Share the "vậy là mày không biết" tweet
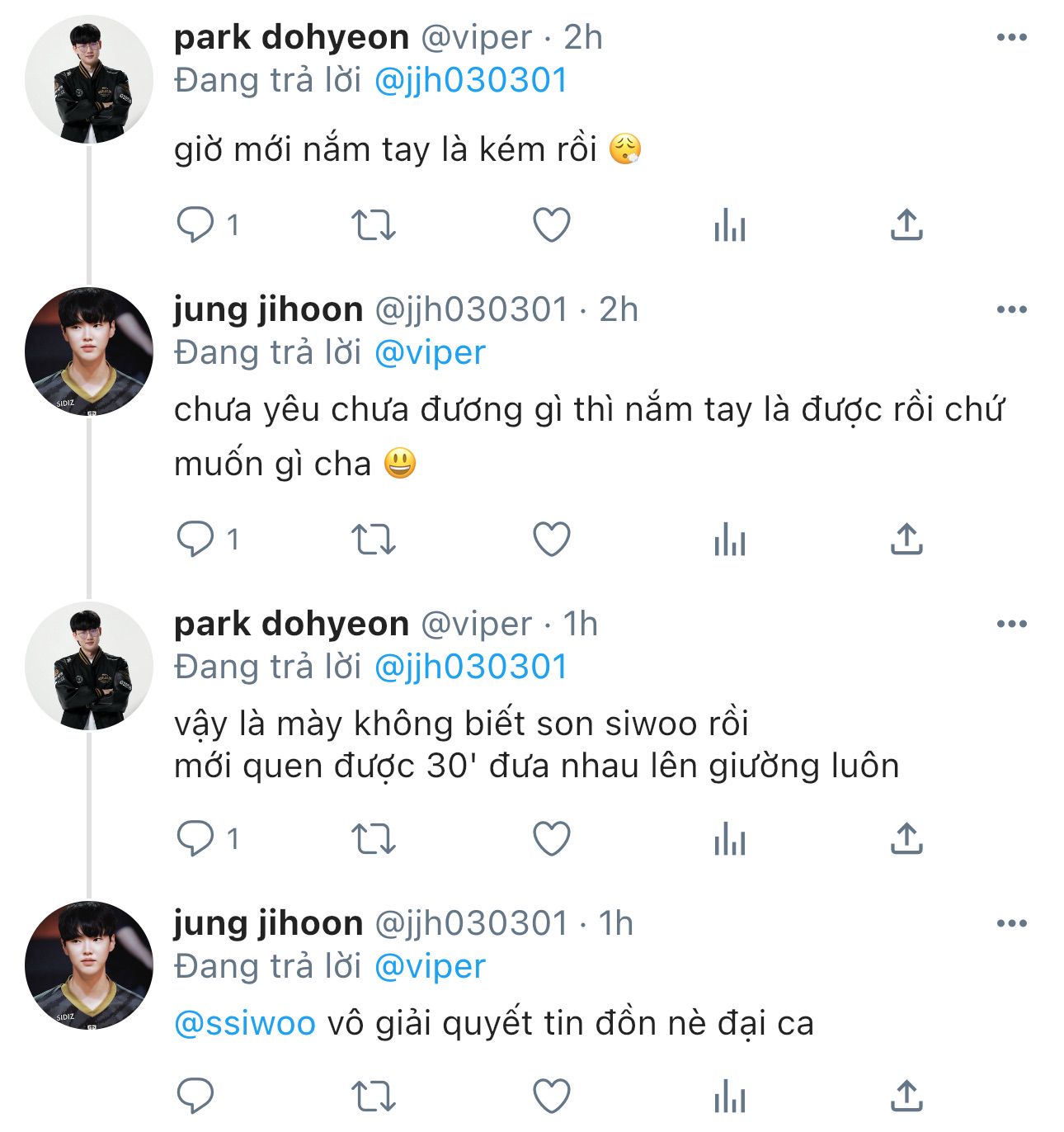The width and height of the screenshot is (1064, 1132). [906, 839]
